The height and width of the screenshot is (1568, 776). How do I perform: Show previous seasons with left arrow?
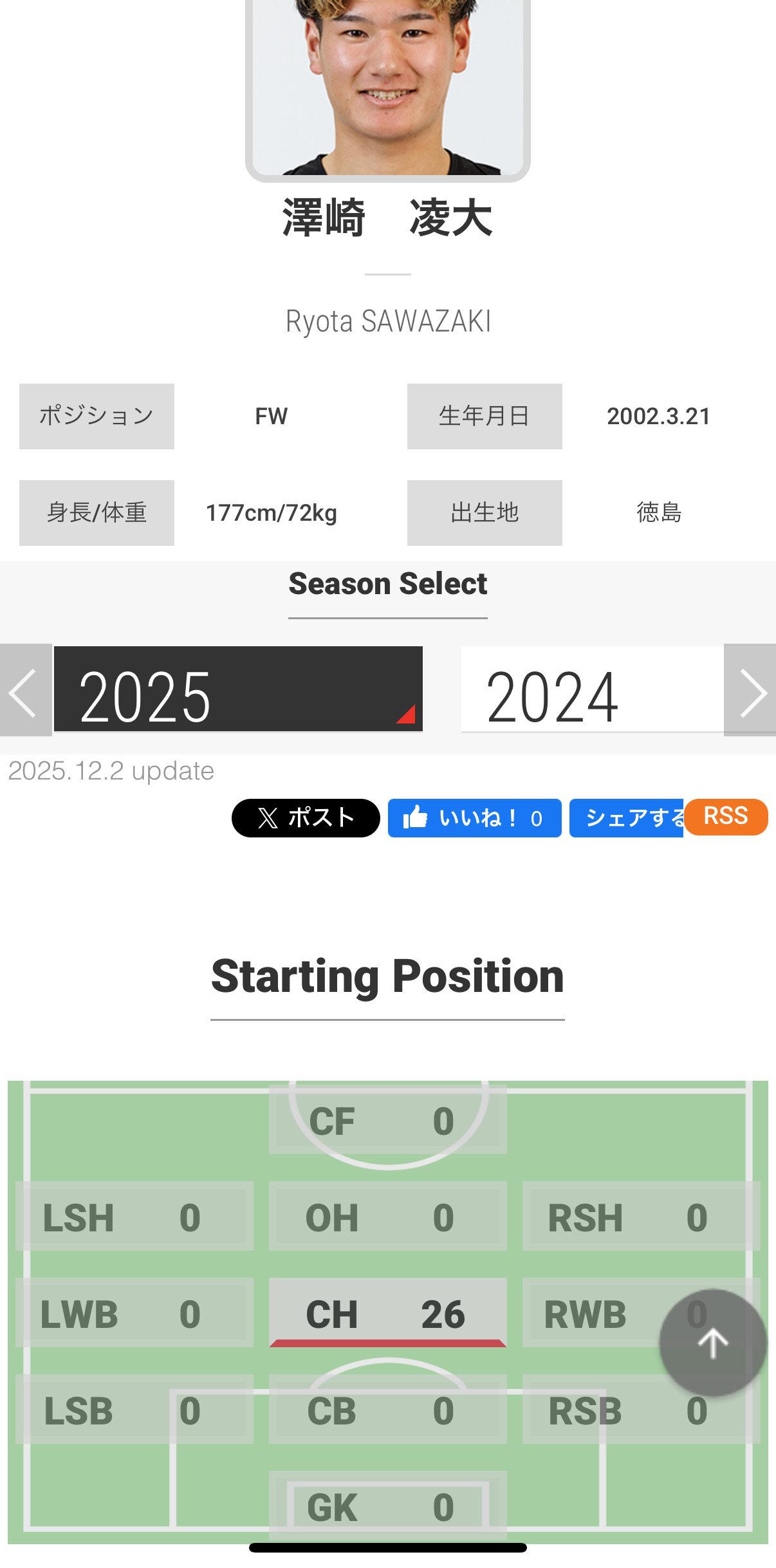tap(26, 690)
